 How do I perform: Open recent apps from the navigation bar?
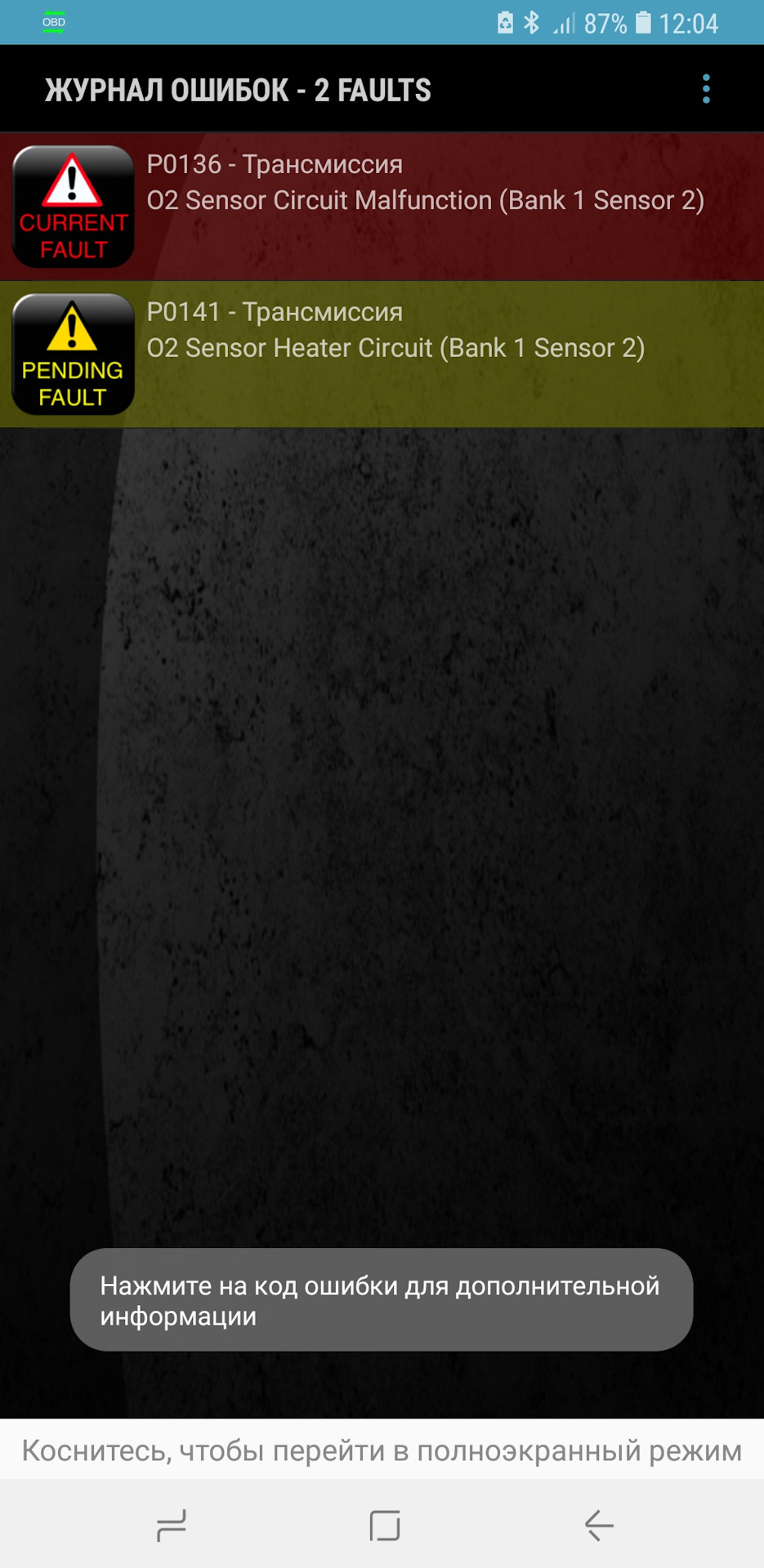[x=172, y=1525]
